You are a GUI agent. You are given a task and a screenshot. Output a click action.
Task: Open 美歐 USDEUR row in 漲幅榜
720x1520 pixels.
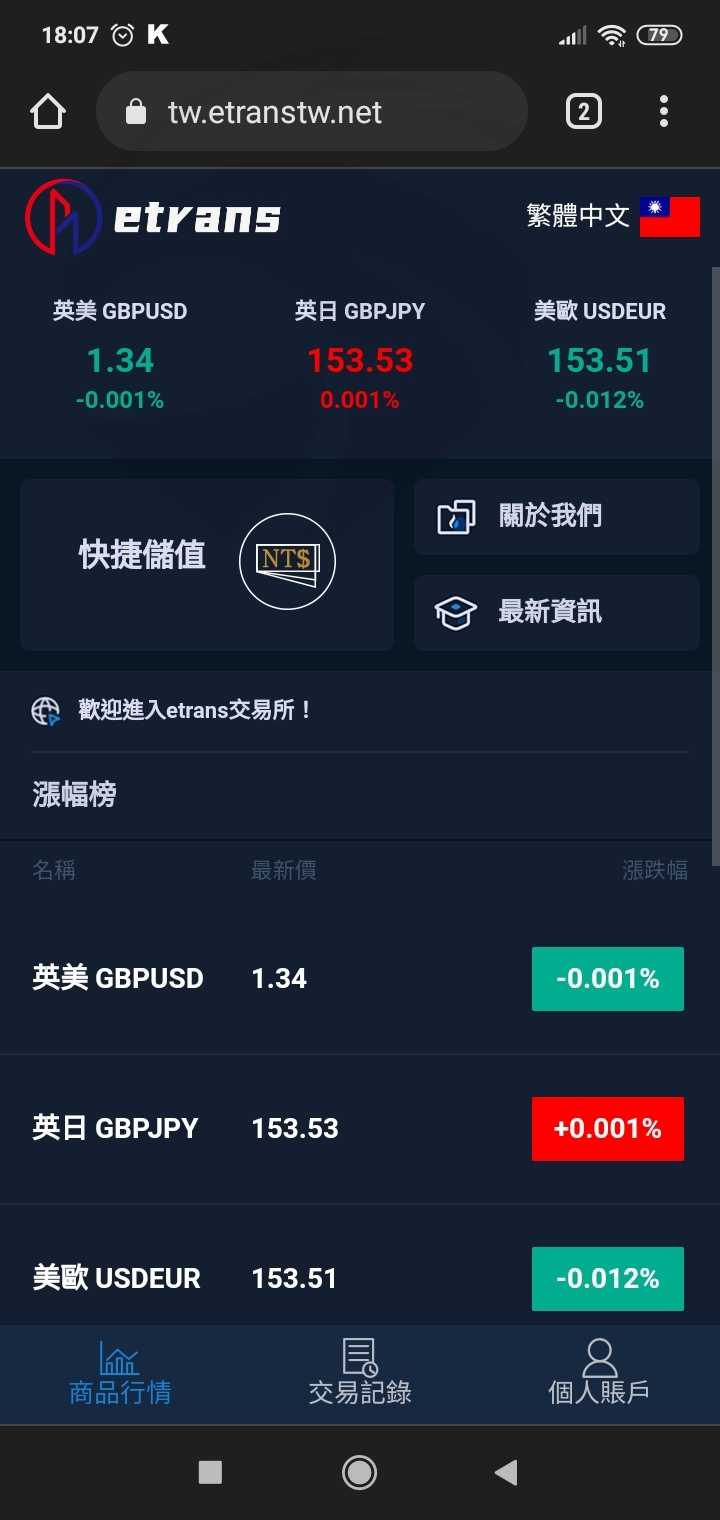(x=360, y=1272)
